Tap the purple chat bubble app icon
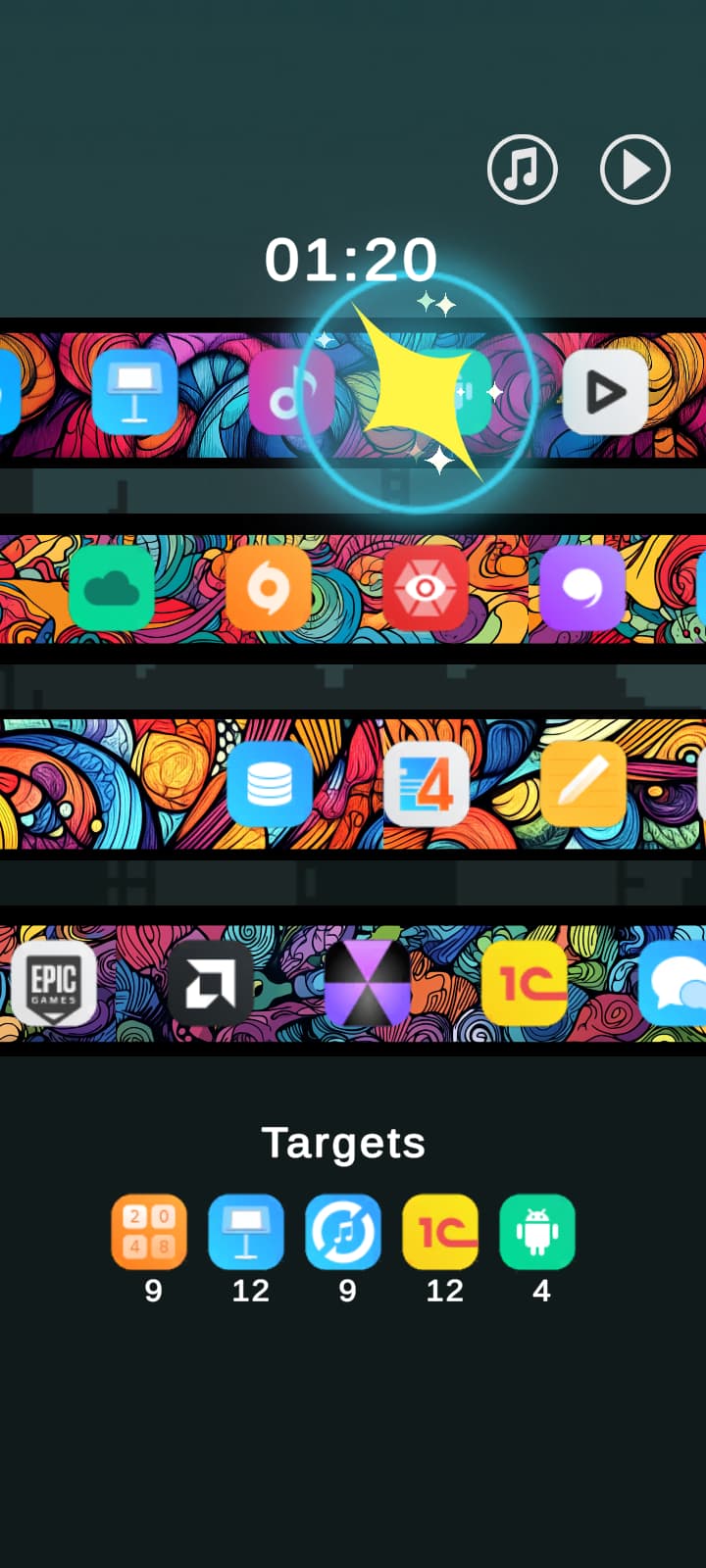 pyautogui.click(x=582, y=588)
